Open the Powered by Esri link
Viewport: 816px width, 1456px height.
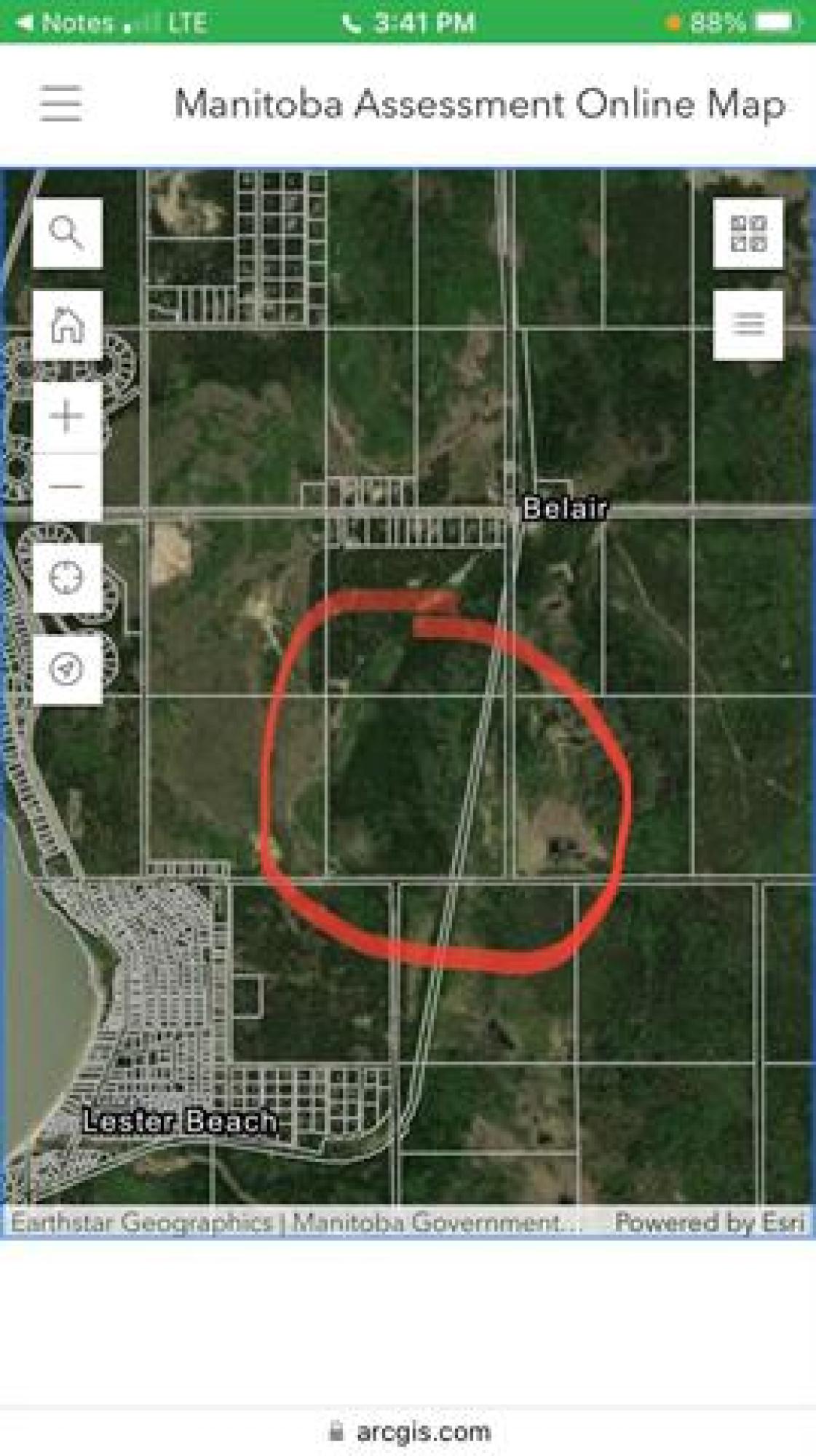pos(710,1222)
